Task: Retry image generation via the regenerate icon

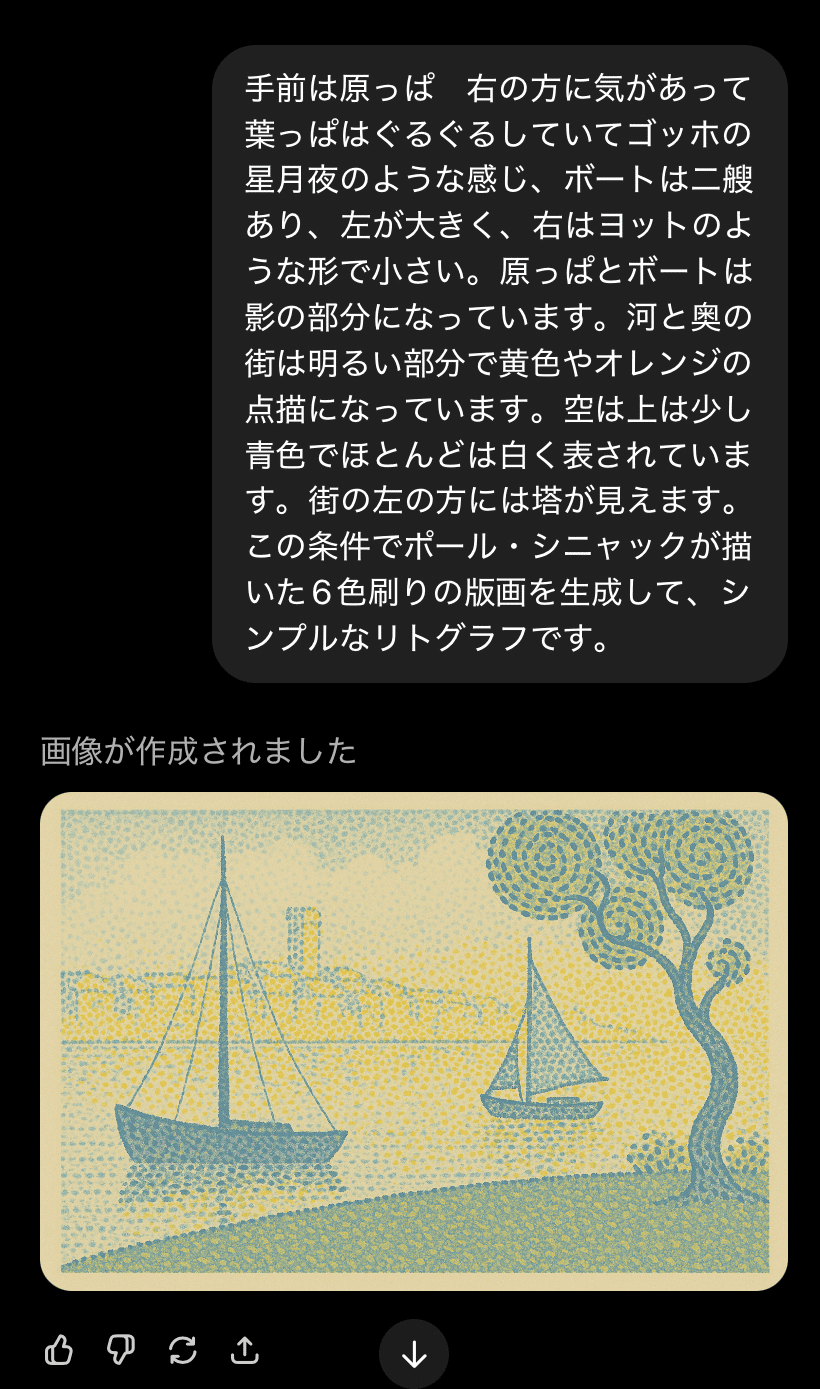Action: [x=182, y=1351]
